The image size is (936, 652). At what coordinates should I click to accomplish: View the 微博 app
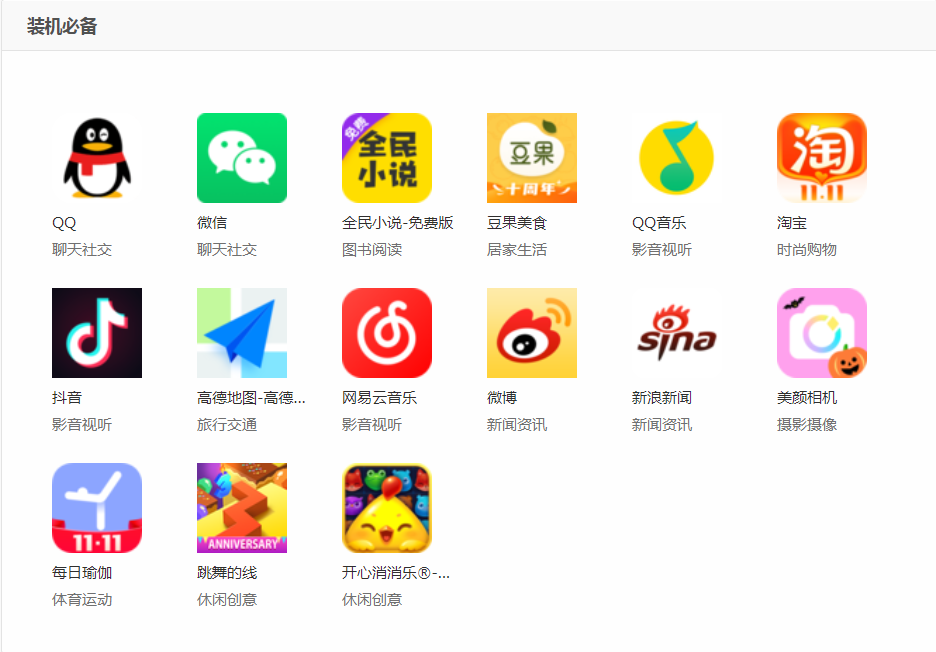[531, 333]
